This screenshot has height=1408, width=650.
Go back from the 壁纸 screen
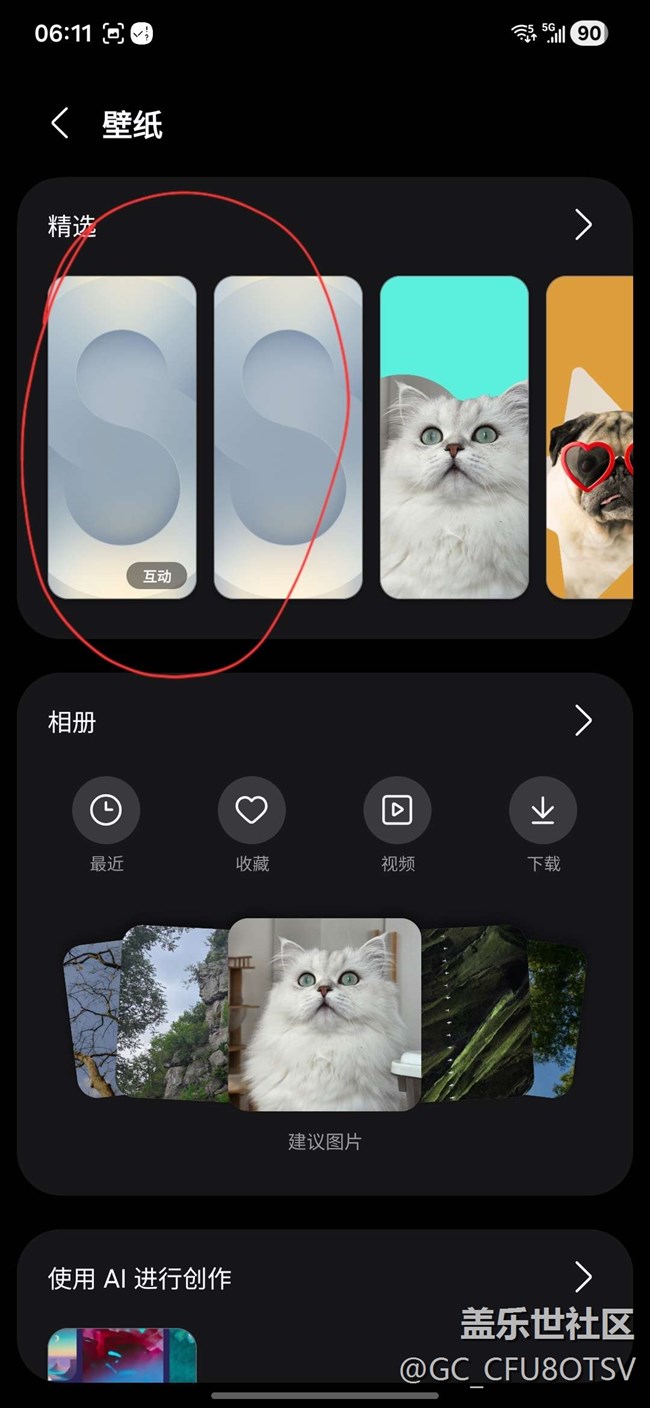[x=60, y=124]
